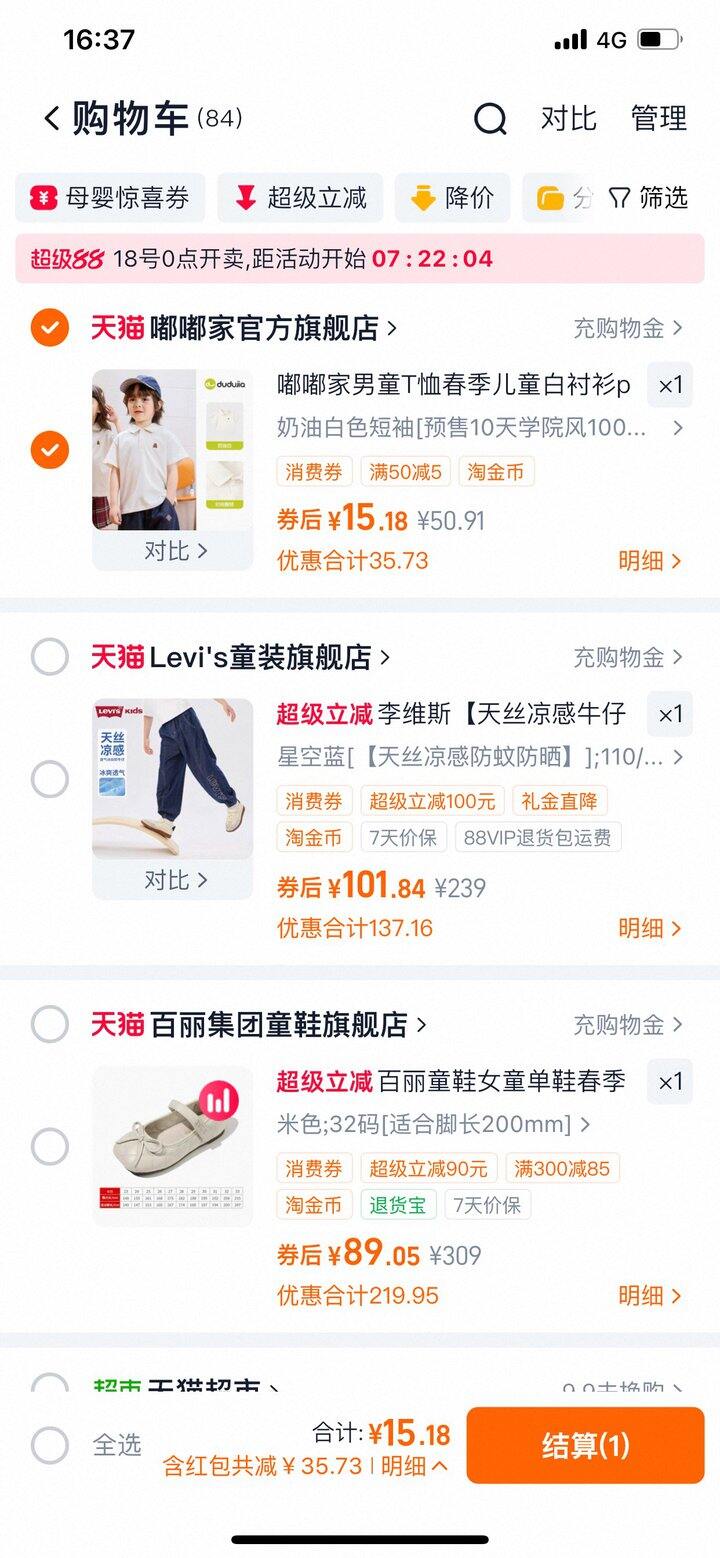Screen dimensions: 720x1558
Task: Go back from the shopping cart
Action: coord(52,119)
